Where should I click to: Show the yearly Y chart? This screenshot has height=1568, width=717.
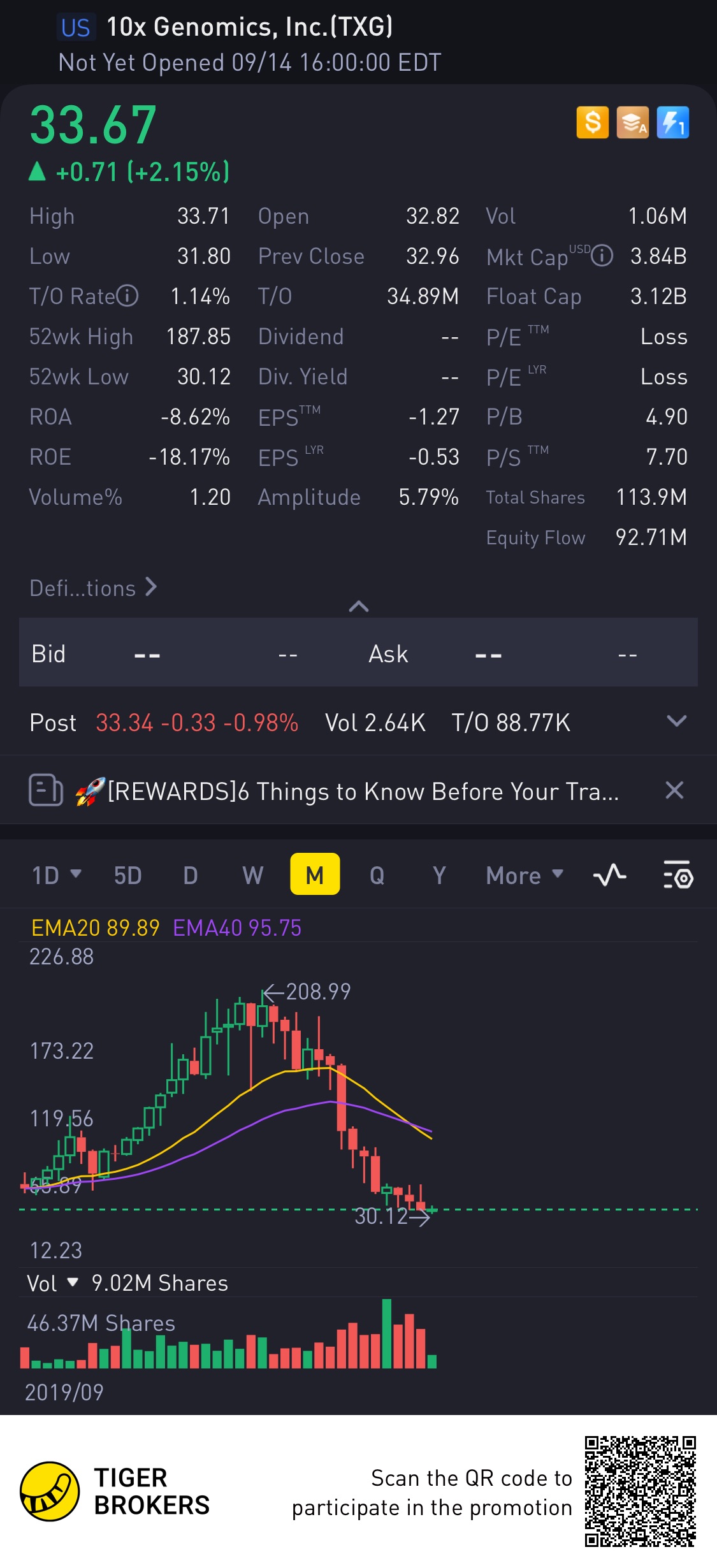point(439,875)
